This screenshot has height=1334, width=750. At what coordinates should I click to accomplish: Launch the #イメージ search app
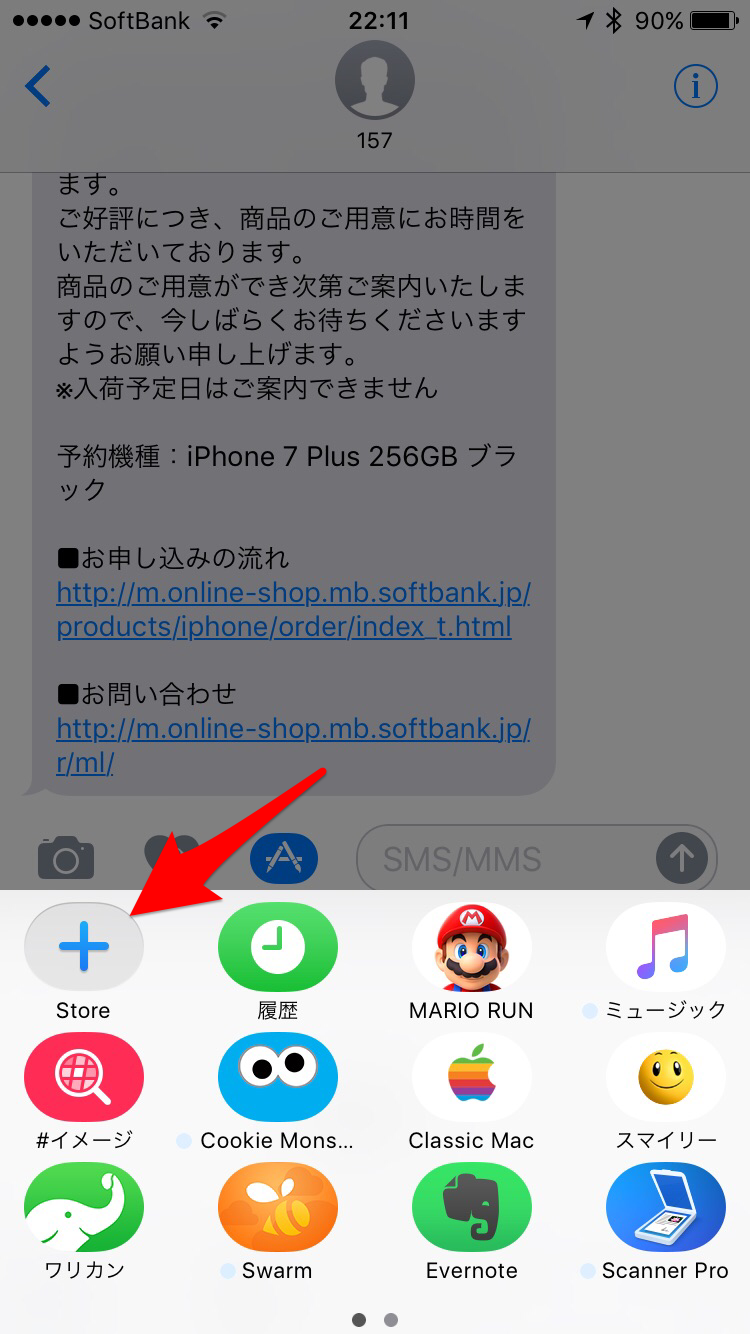pyautogui.click(x=84, y=1078)
